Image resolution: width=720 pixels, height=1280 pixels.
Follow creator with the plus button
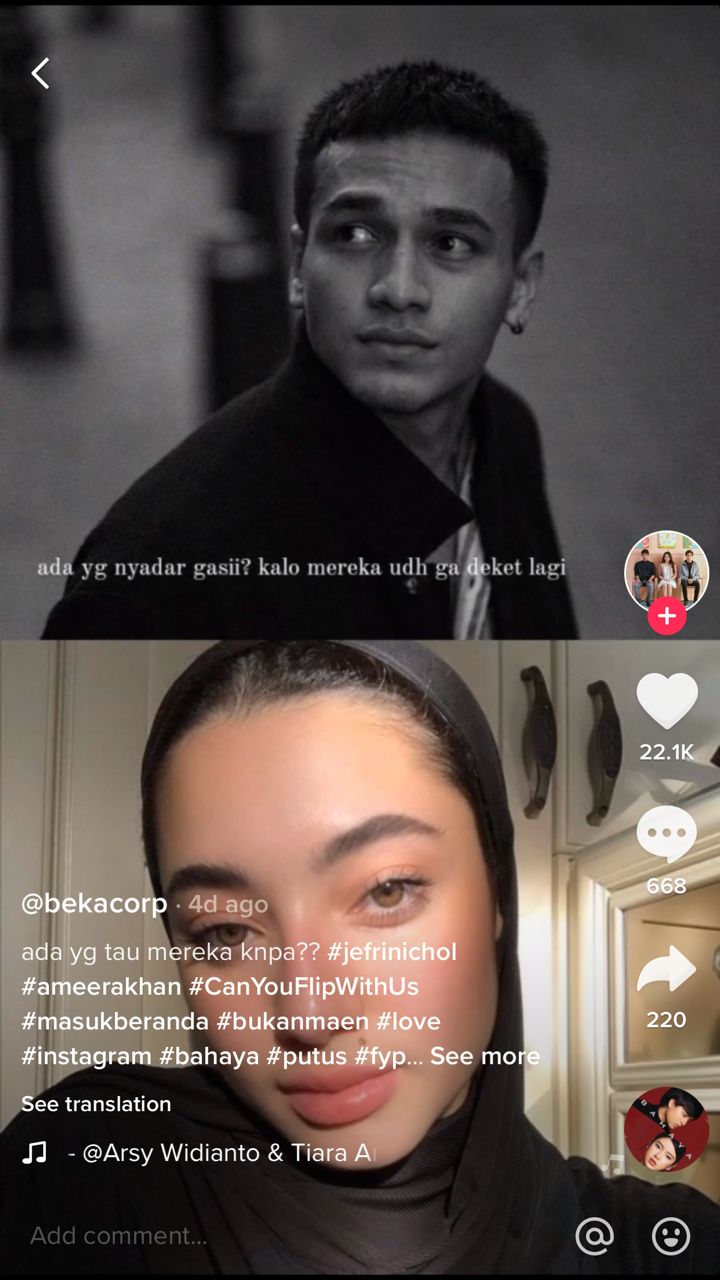(666, 616)
